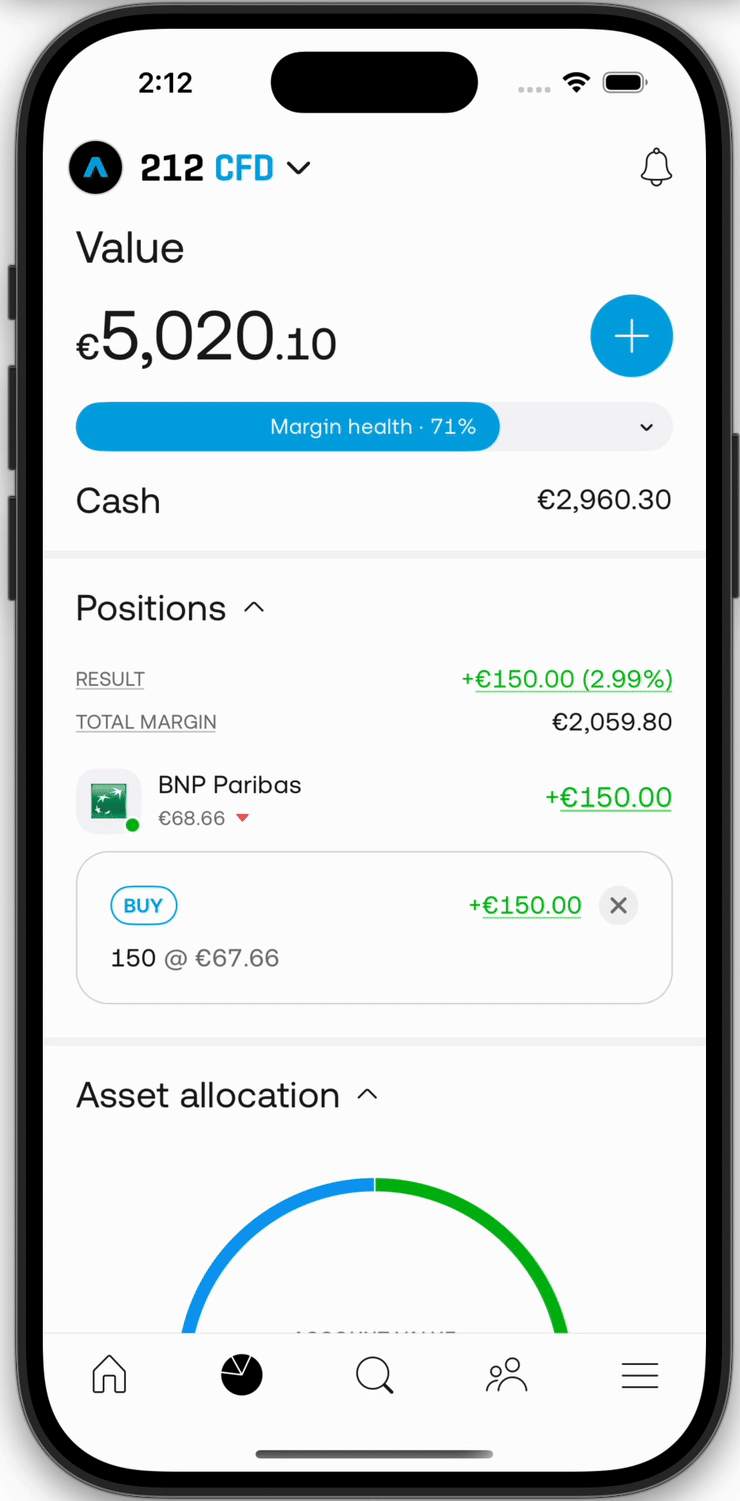Switch to the Home tab

pos(109,1375)
